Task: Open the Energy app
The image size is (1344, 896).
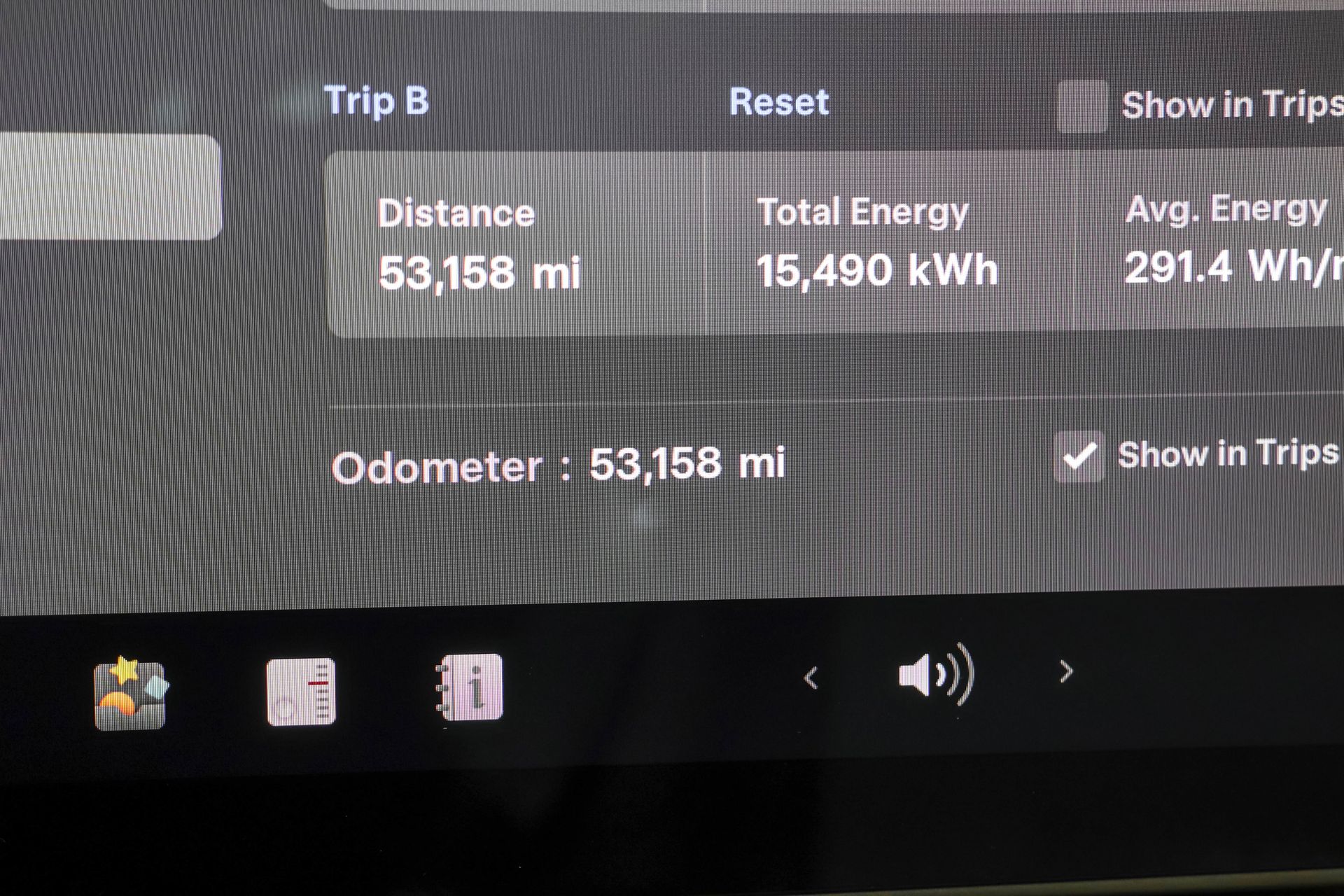Action: point(301,691)
